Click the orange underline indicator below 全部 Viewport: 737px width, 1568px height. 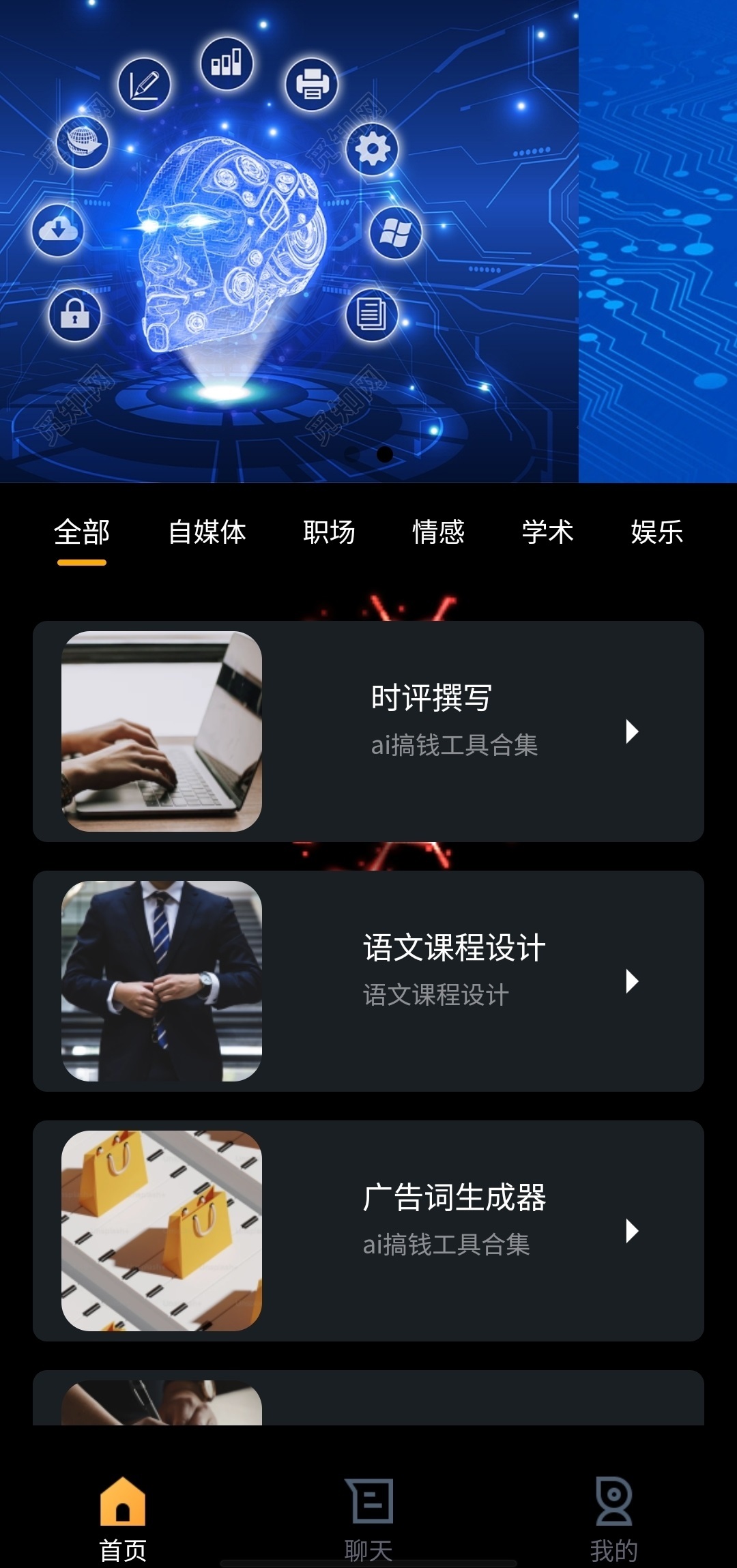click(82, 563)
